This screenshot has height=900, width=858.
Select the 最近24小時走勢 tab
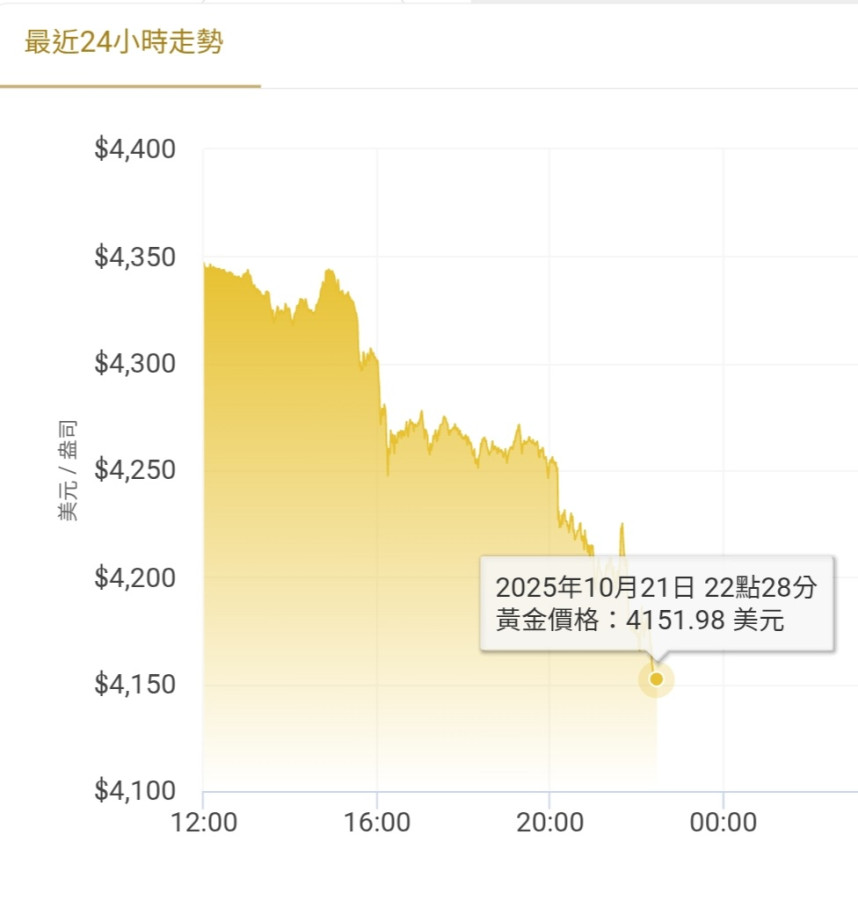124,44
